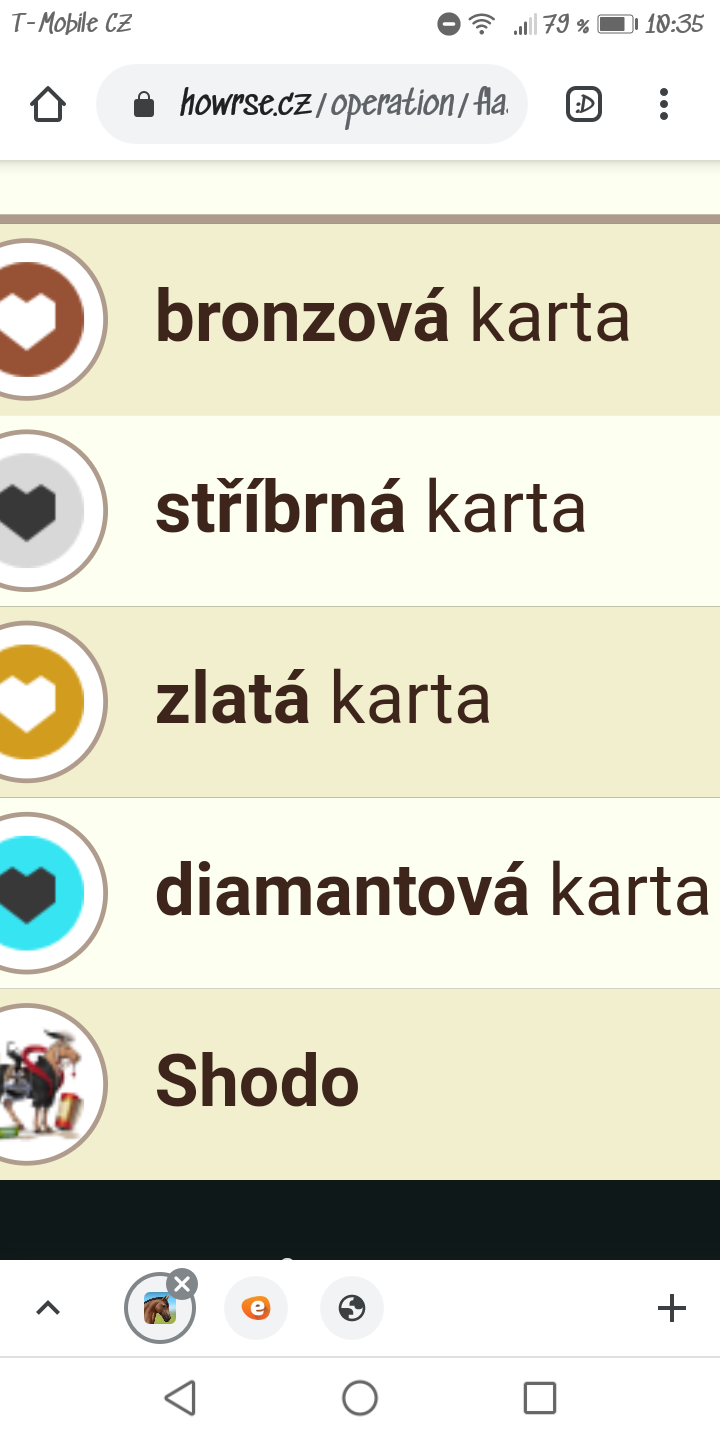The height and width of the screenshot is (1440, 720).
Task: Open the browser overflow menu
Action: click(x=664, y=104)
